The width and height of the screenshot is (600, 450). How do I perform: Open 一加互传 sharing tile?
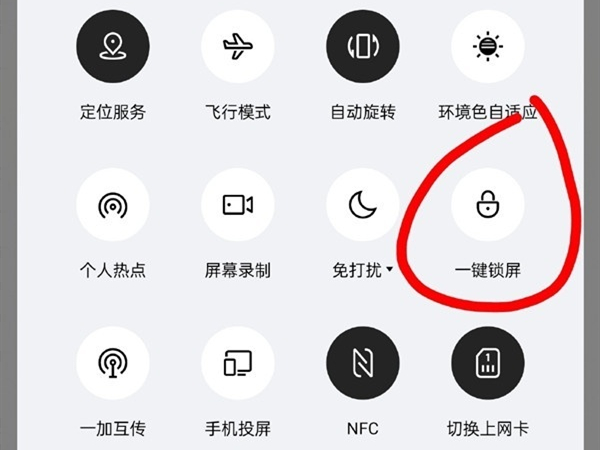tap(112, 363)
